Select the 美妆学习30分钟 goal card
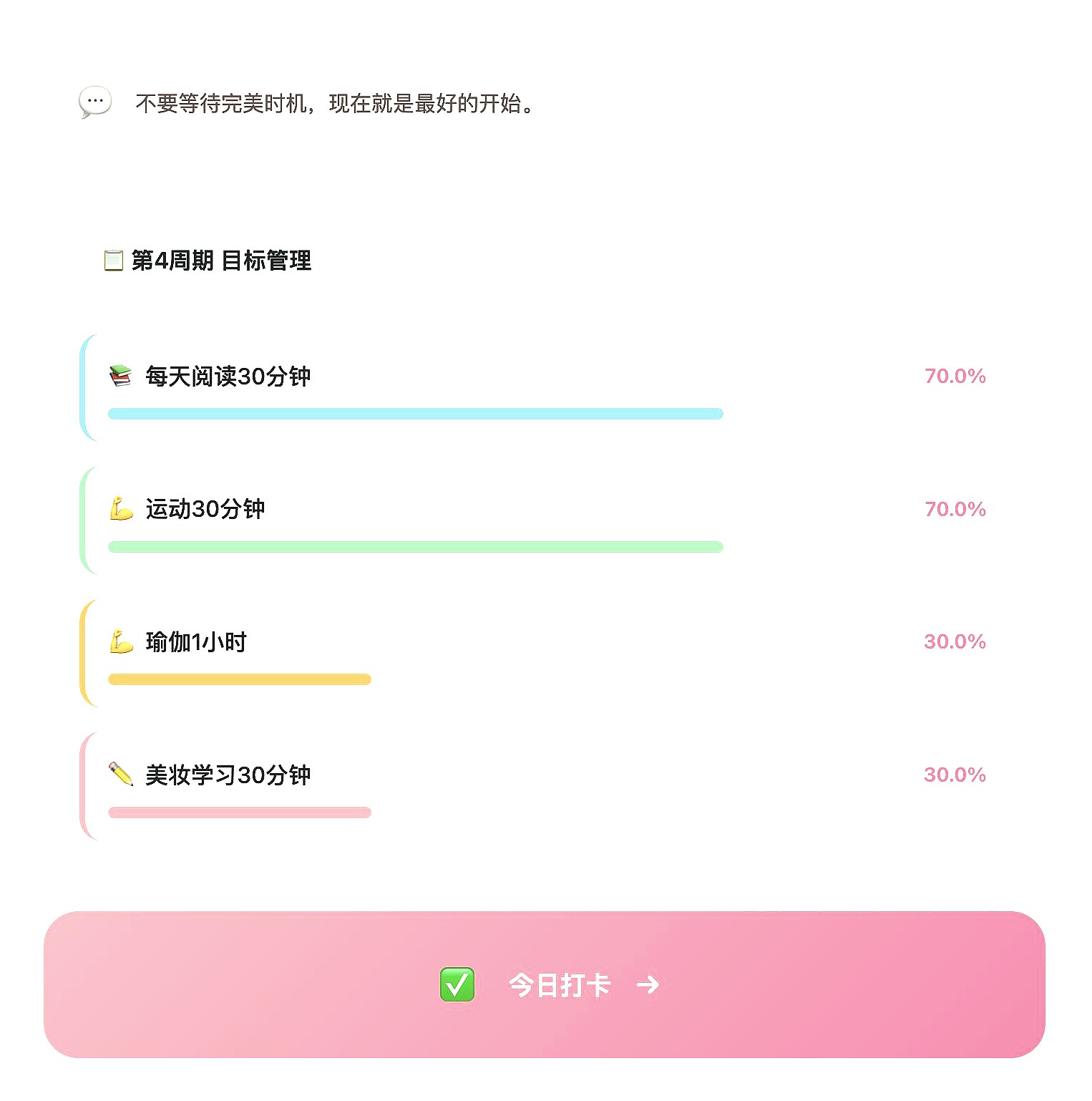1092x1101 pixels. pos(429,785)
